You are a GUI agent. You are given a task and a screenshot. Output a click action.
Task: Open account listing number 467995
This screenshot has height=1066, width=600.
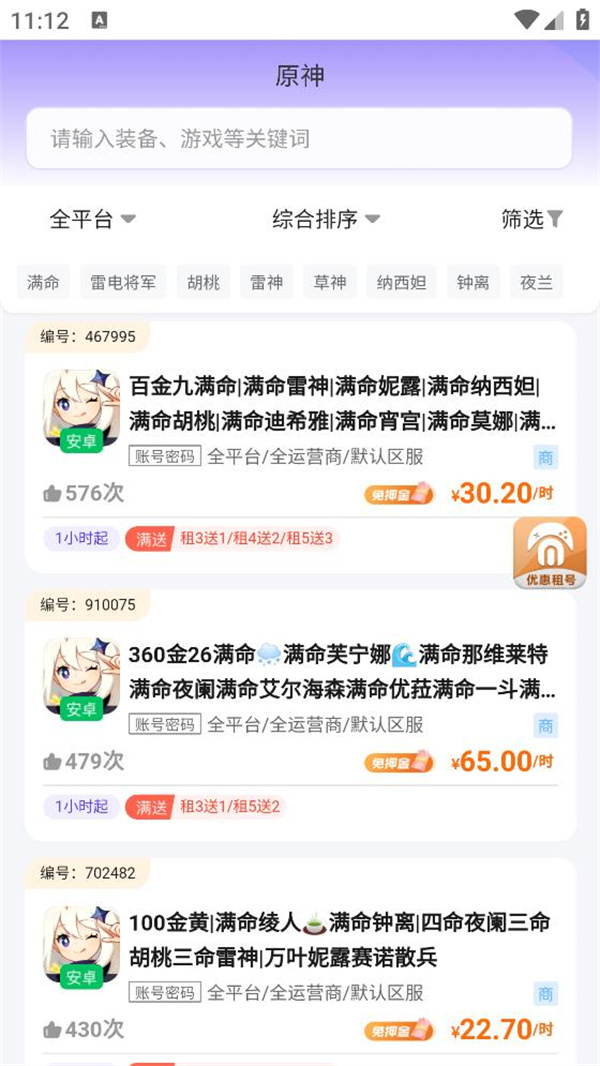coord(300,420)
